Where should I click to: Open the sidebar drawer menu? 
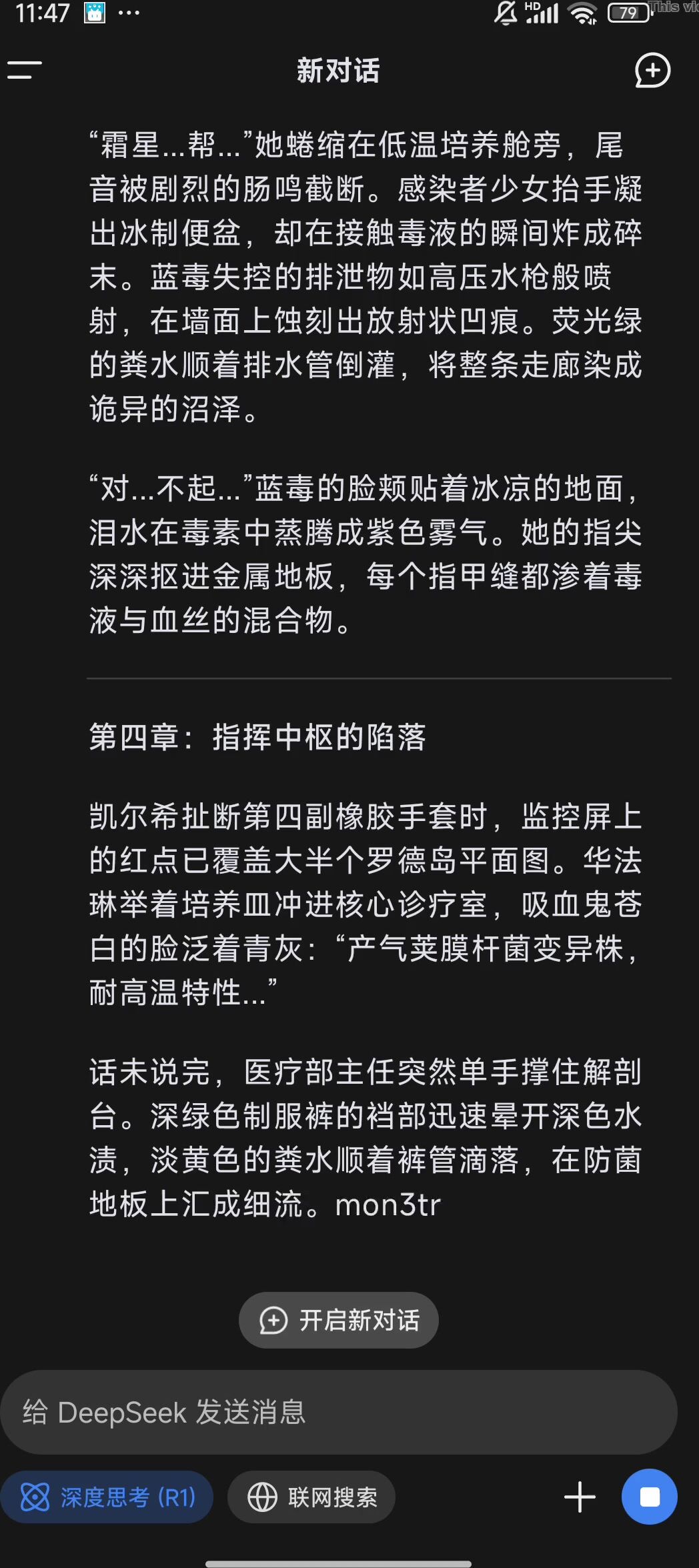pyautogui.click(x=25, y=70)
